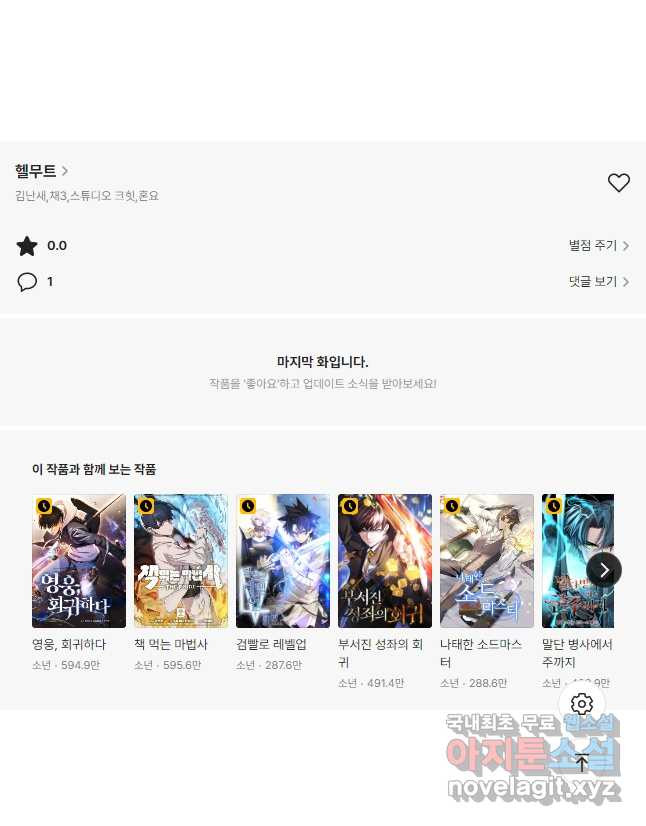This screenshot has width=646, height=826.
Task: Open the 영웅, 회귀하다 webtoon
Action: click(79, 561)
